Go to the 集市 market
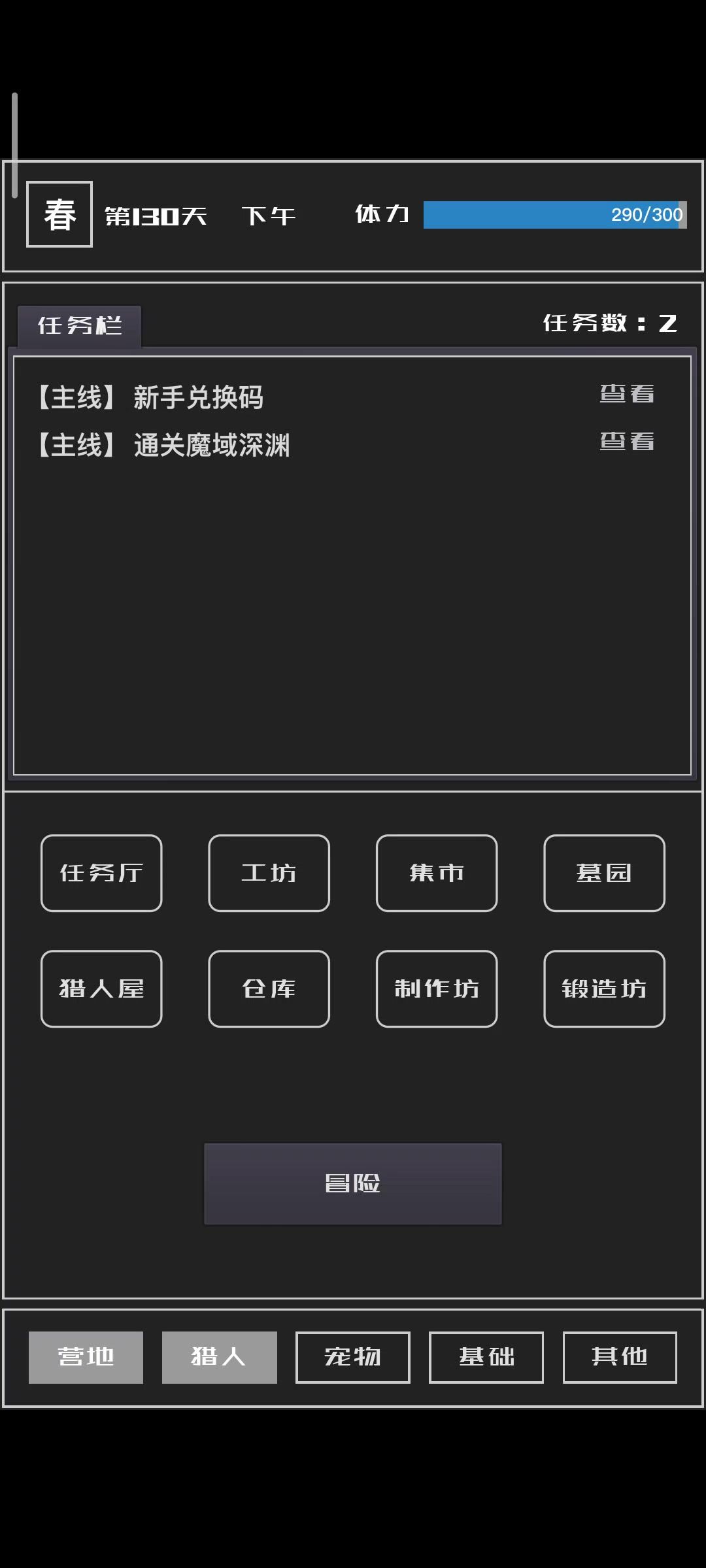The height and width of the screenshot is (1568, 706). [437, 873]
